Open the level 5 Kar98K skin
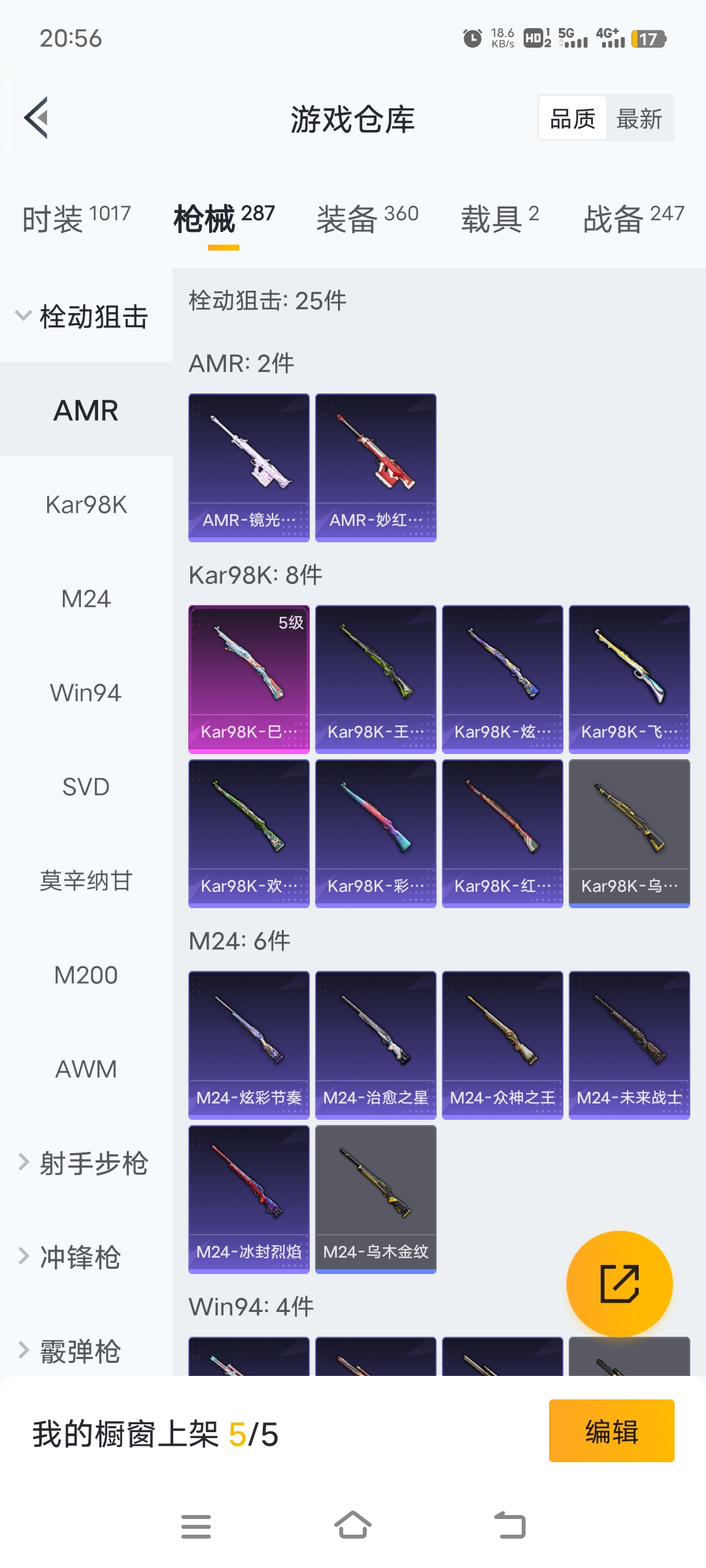Screen dimensions: 706x1568 248,679
